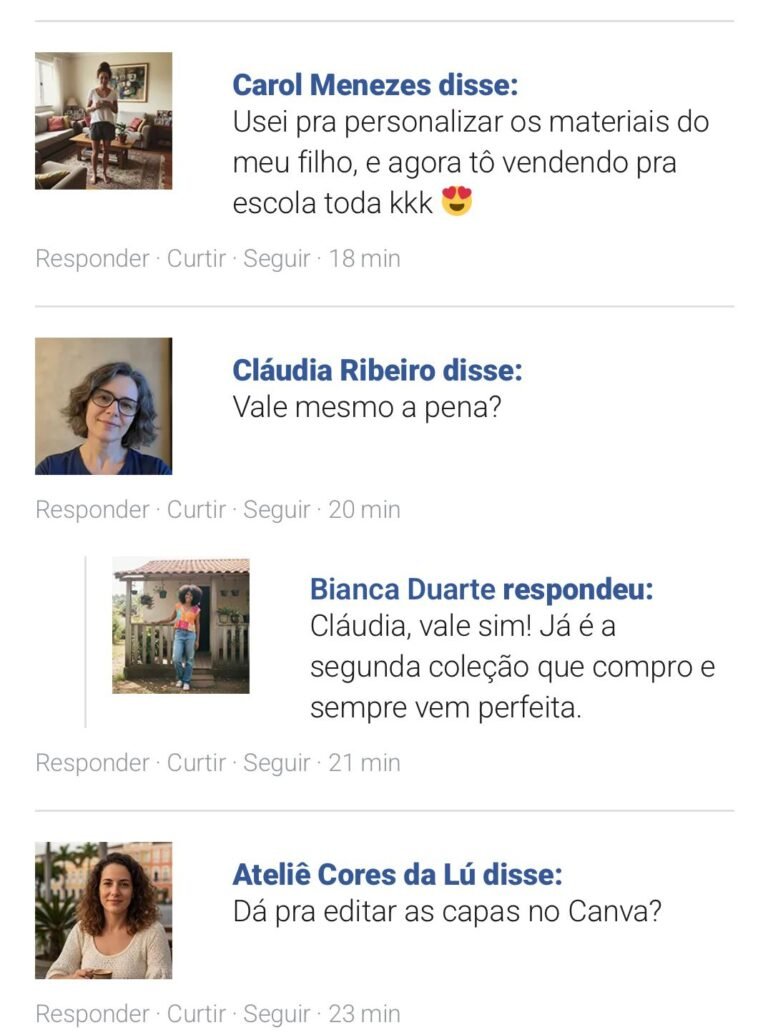768x1035 pixels.
Task: Reply to Carol Menezes's comment
Action: click(92, 258)
